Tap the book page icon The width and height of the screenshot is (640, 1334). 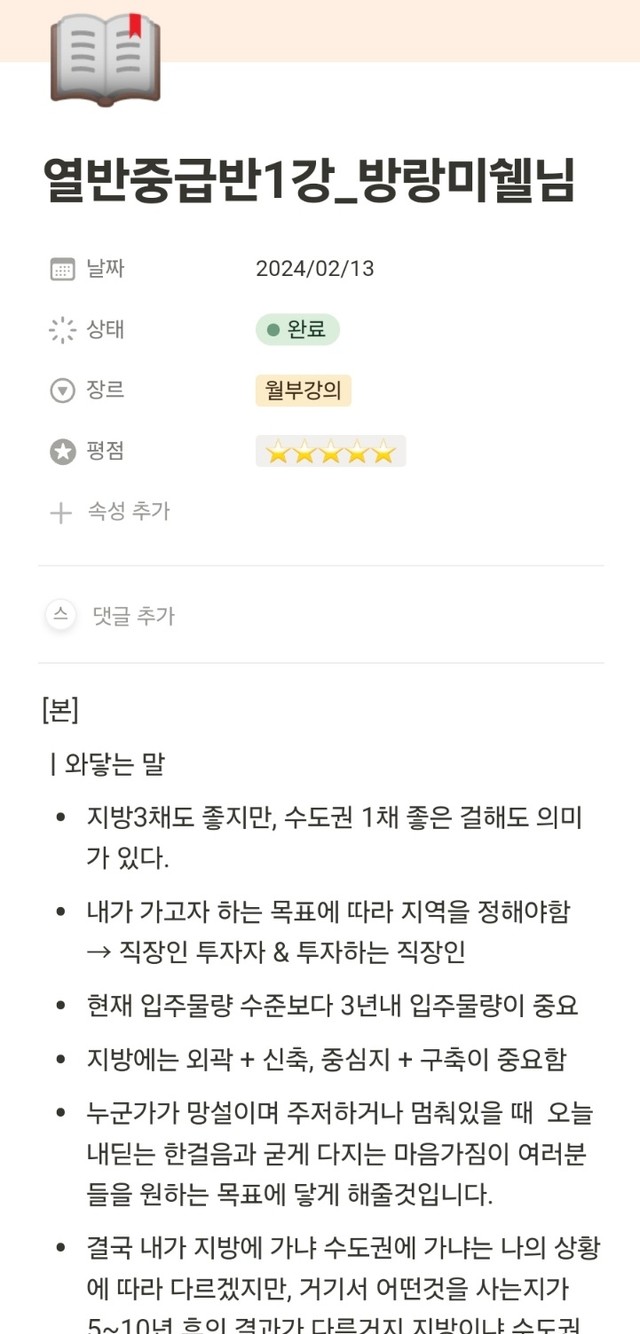[105, 58]
